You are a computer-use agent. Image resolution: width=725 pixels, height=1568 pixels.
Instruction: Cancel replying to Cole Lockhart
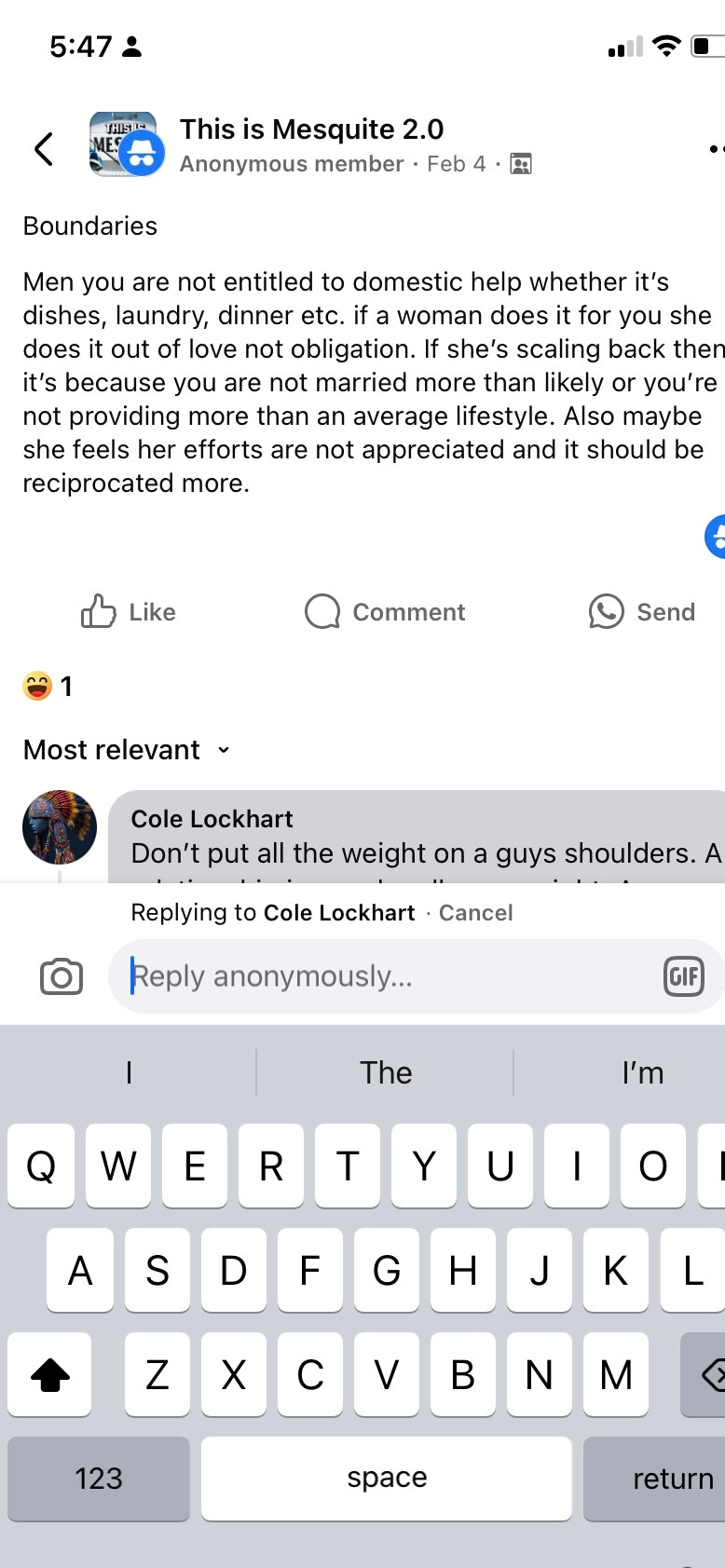click(475, 913)
